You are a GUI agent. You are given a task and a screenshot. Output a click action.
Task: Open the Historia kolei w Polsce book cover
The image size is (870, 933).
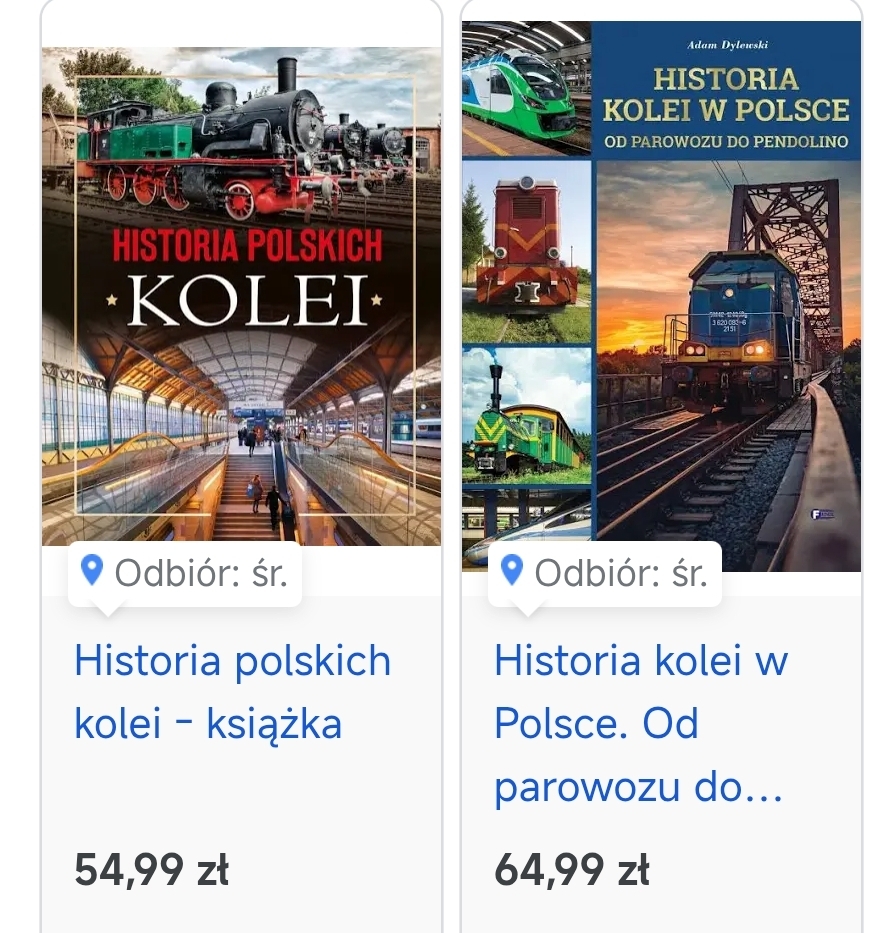pyautogui.click(x=661, y=295)
